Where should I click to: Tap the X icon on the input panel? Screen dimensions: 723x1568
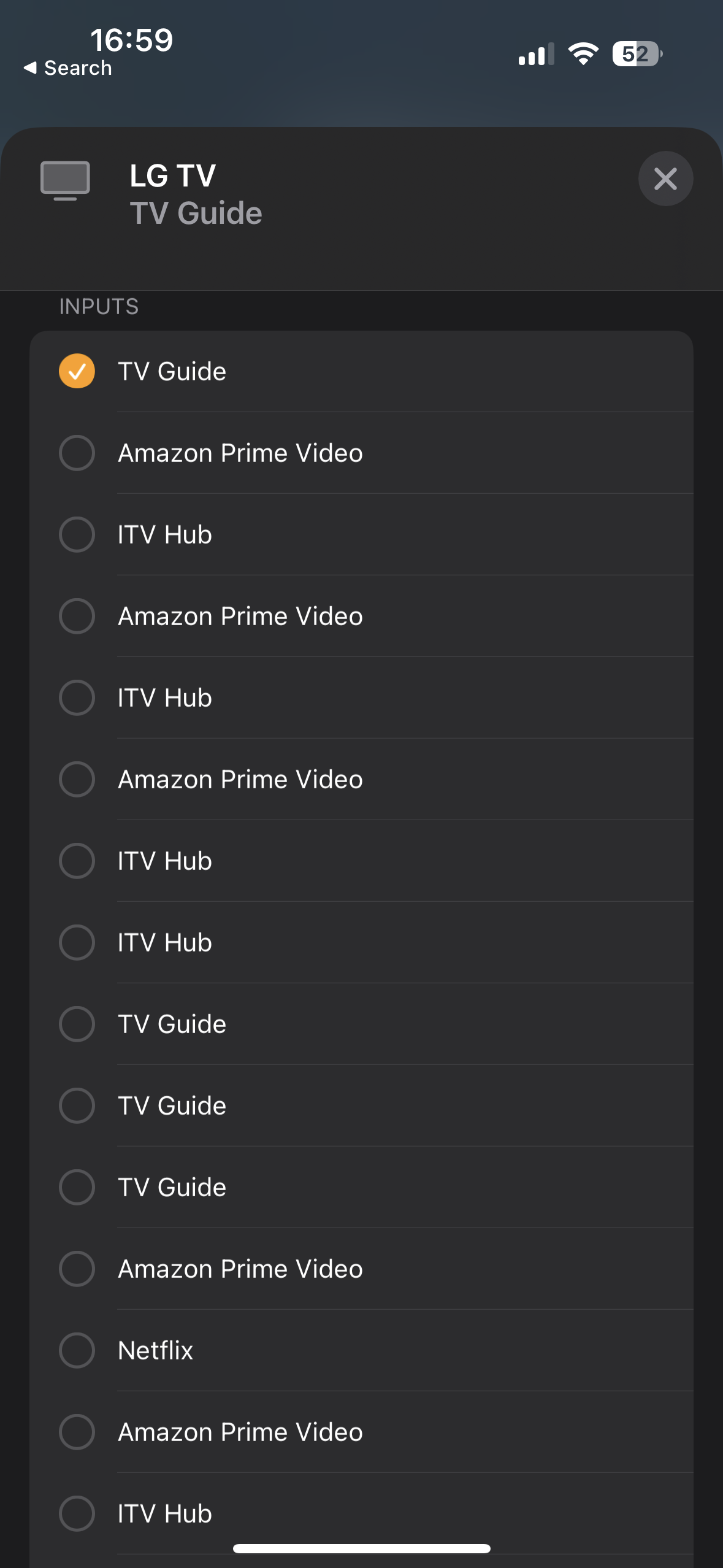pyautogui.click(x=665, y=179)
